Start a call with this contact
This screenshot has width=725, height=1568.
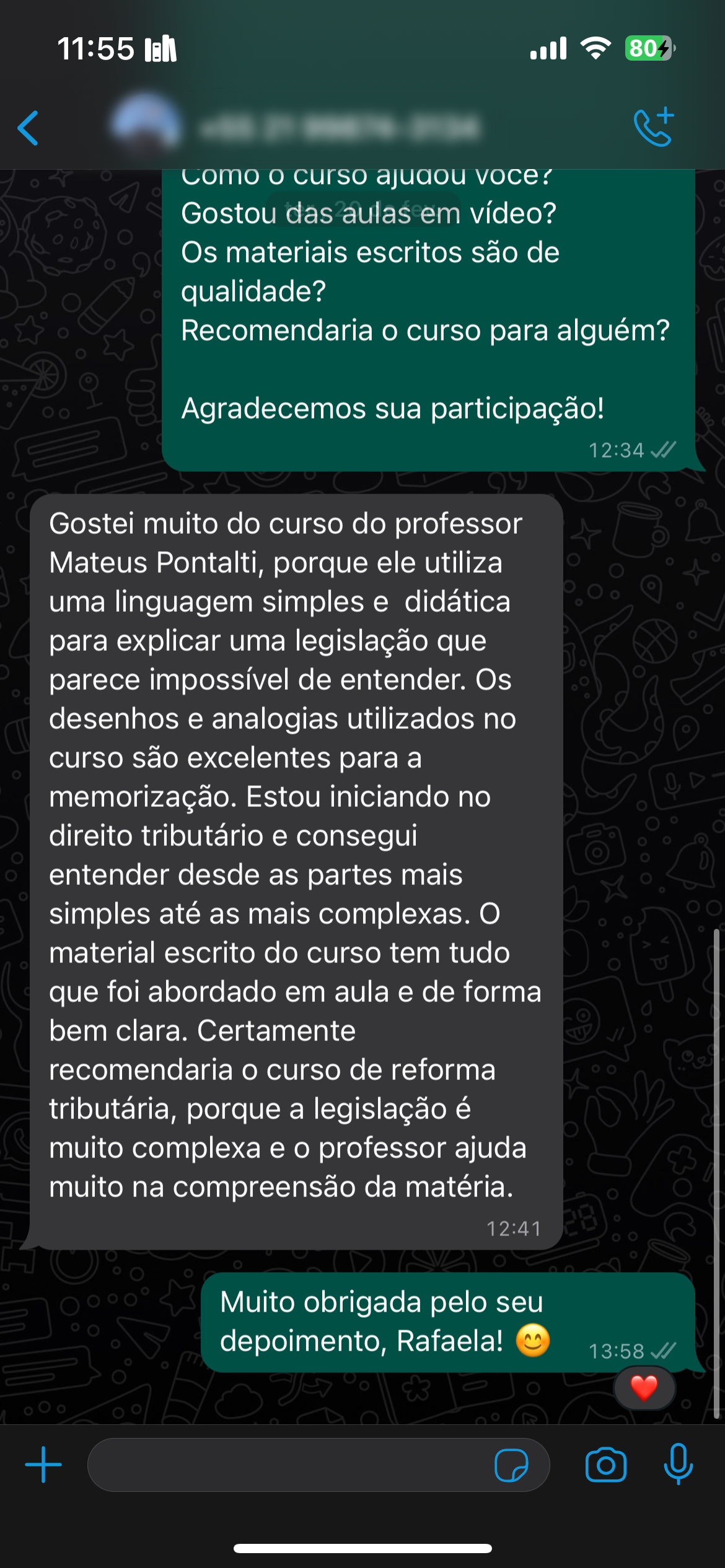click(653, 127)
